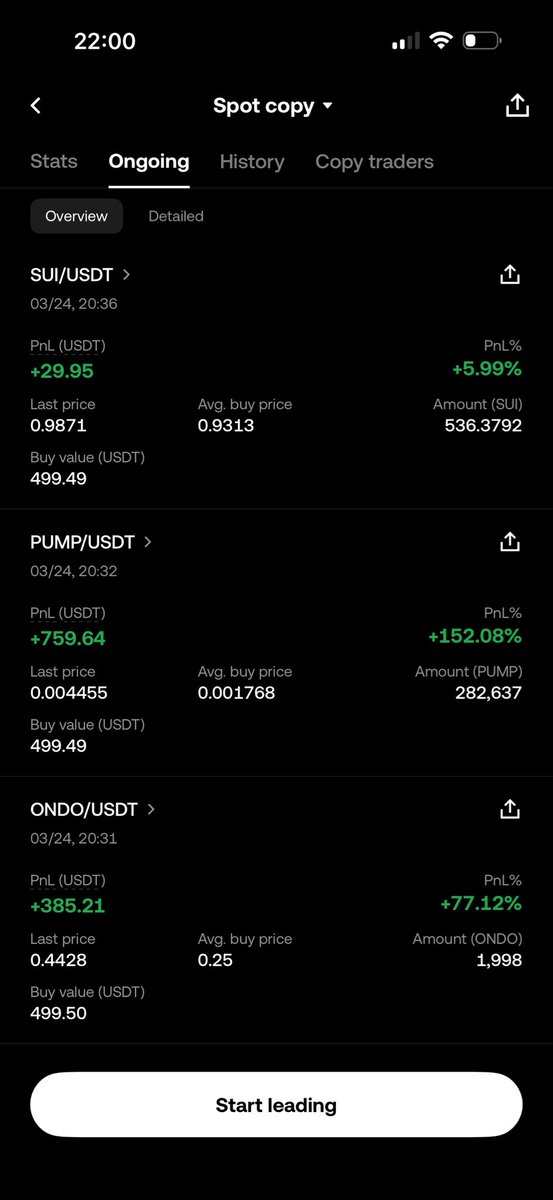The width and height of the screenshot is (553, 1200).
Task: Select the Overview chip
Action: click(x=77, y=216)
